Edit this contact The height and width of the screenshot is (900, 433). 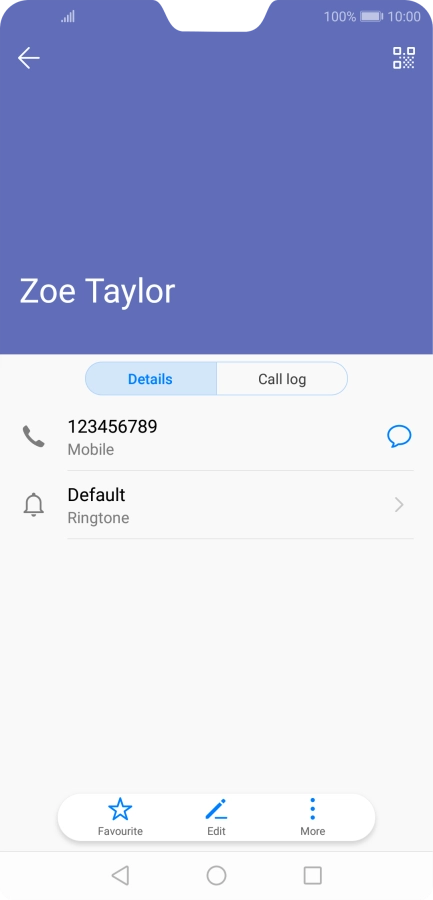216,817
